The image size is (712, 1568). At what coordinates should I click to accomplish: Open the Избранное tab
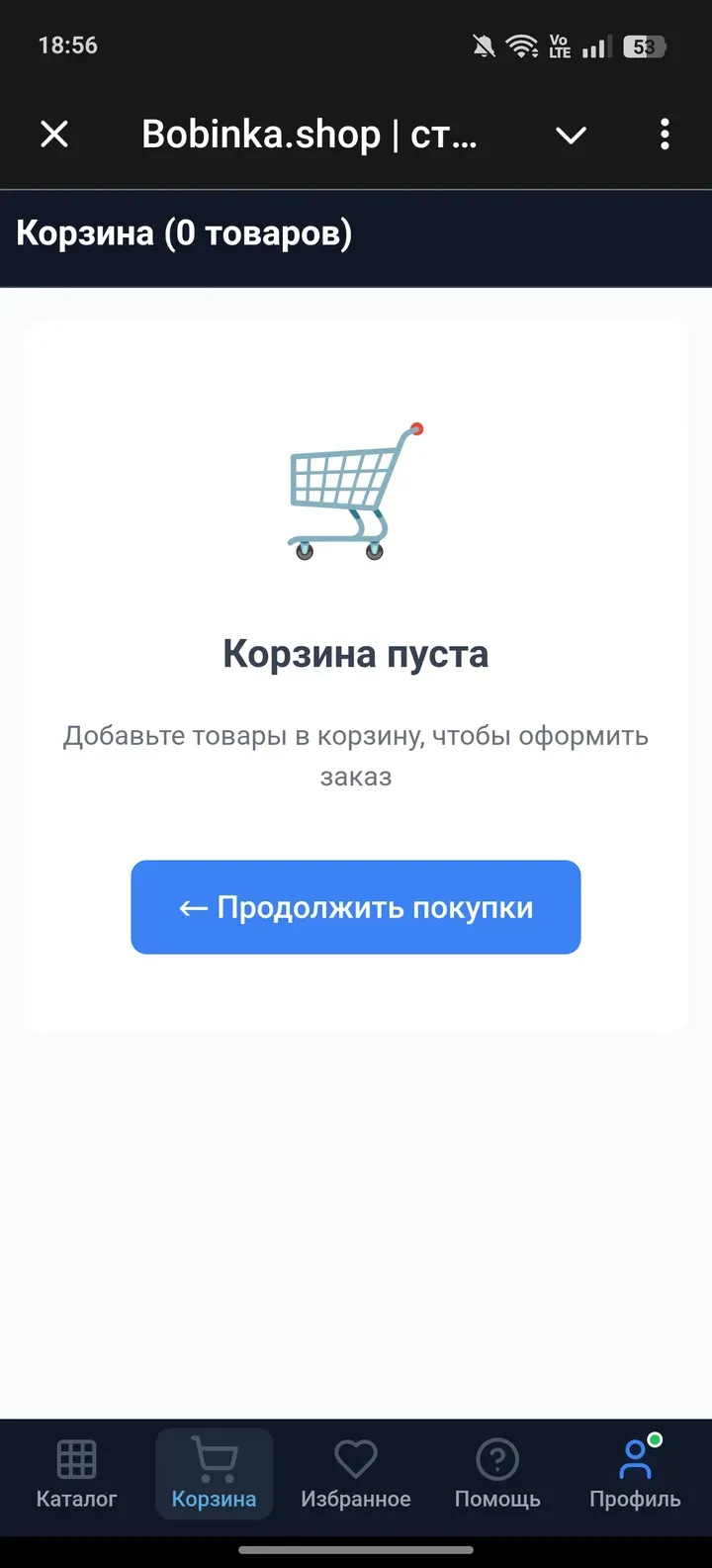[x=356, y=1474]
